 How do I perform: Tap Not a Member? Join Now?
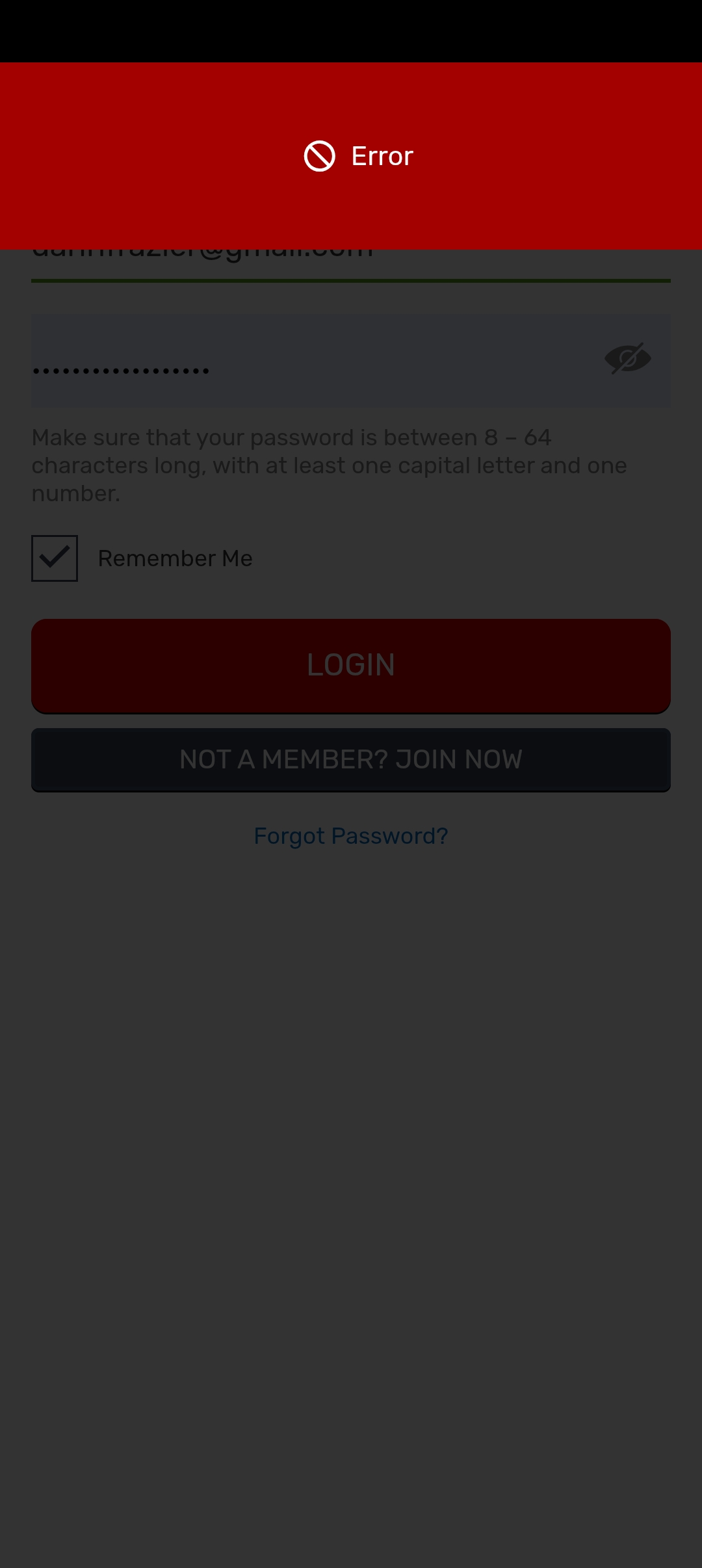coord(351,759)
